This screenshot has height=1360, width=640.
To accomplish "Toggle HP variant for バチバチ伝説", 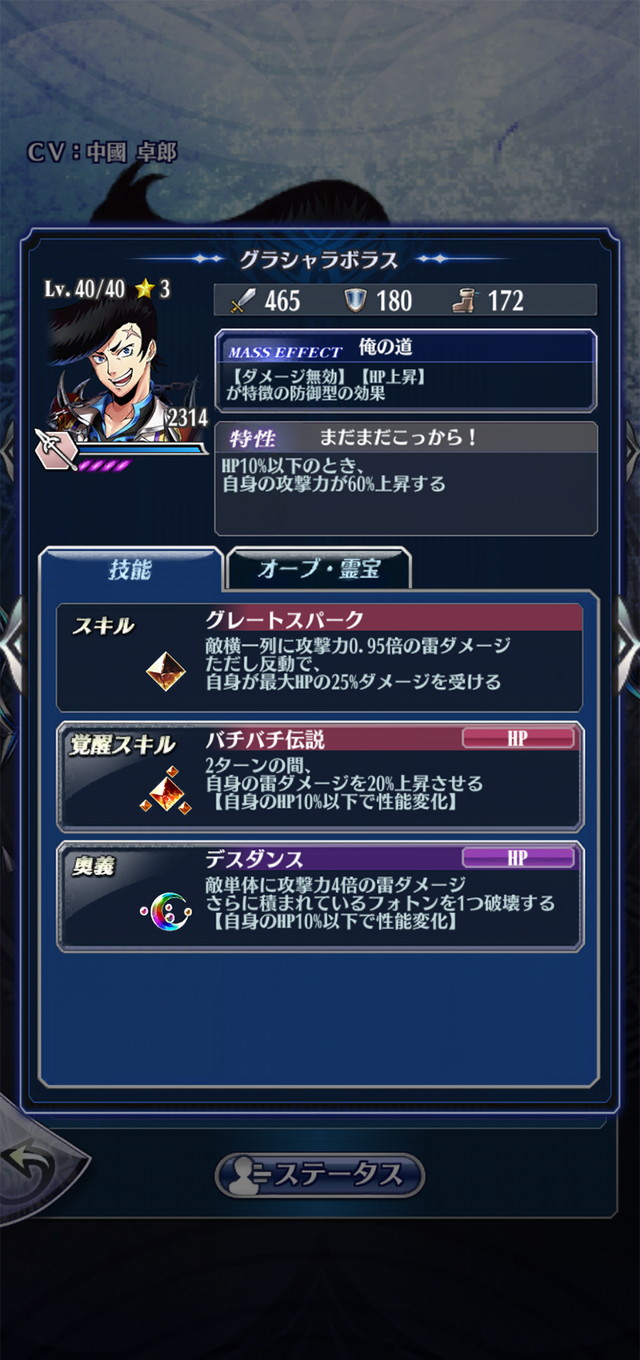I will [x=518, y=739].
